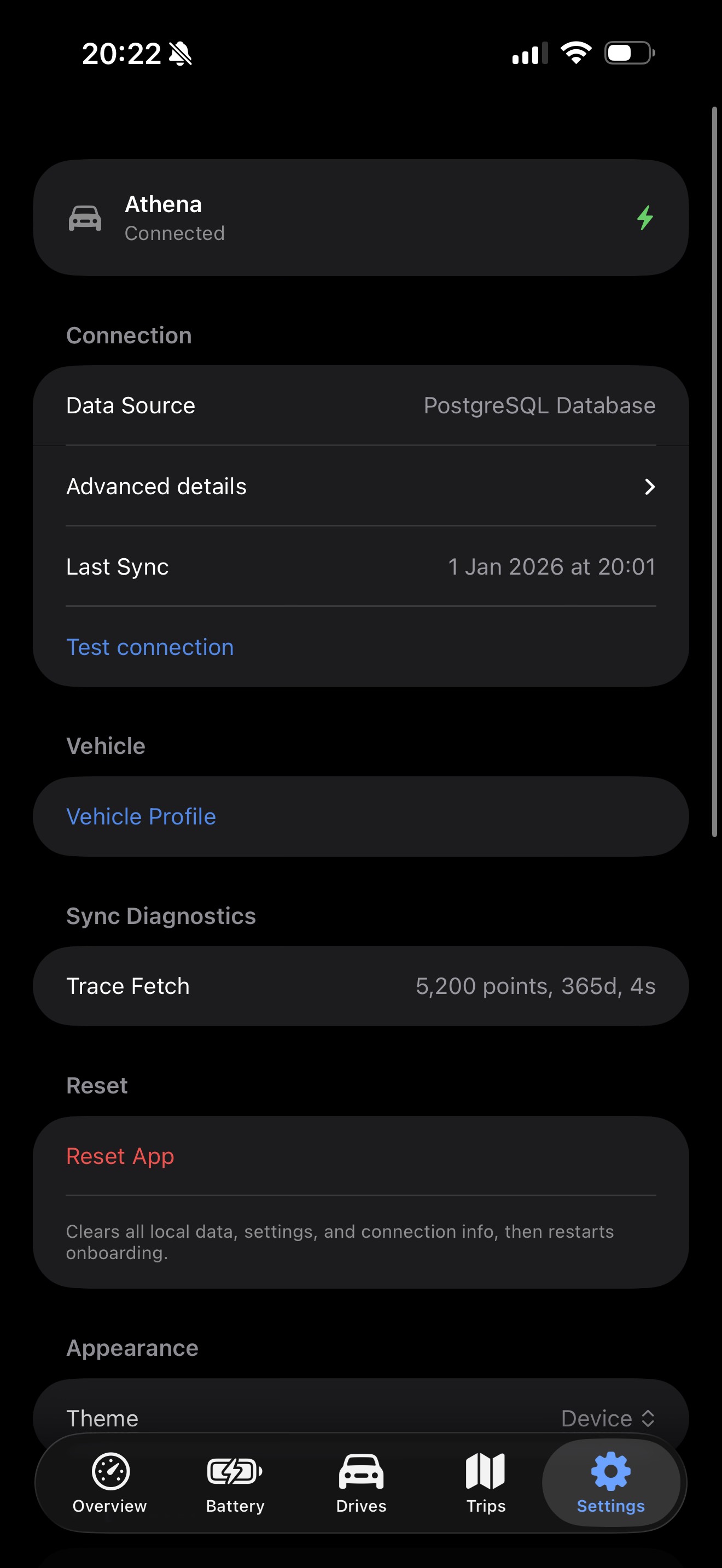Screen dimensions: 722x1568
Task: Run Test connection
Action: pos(150,647)
